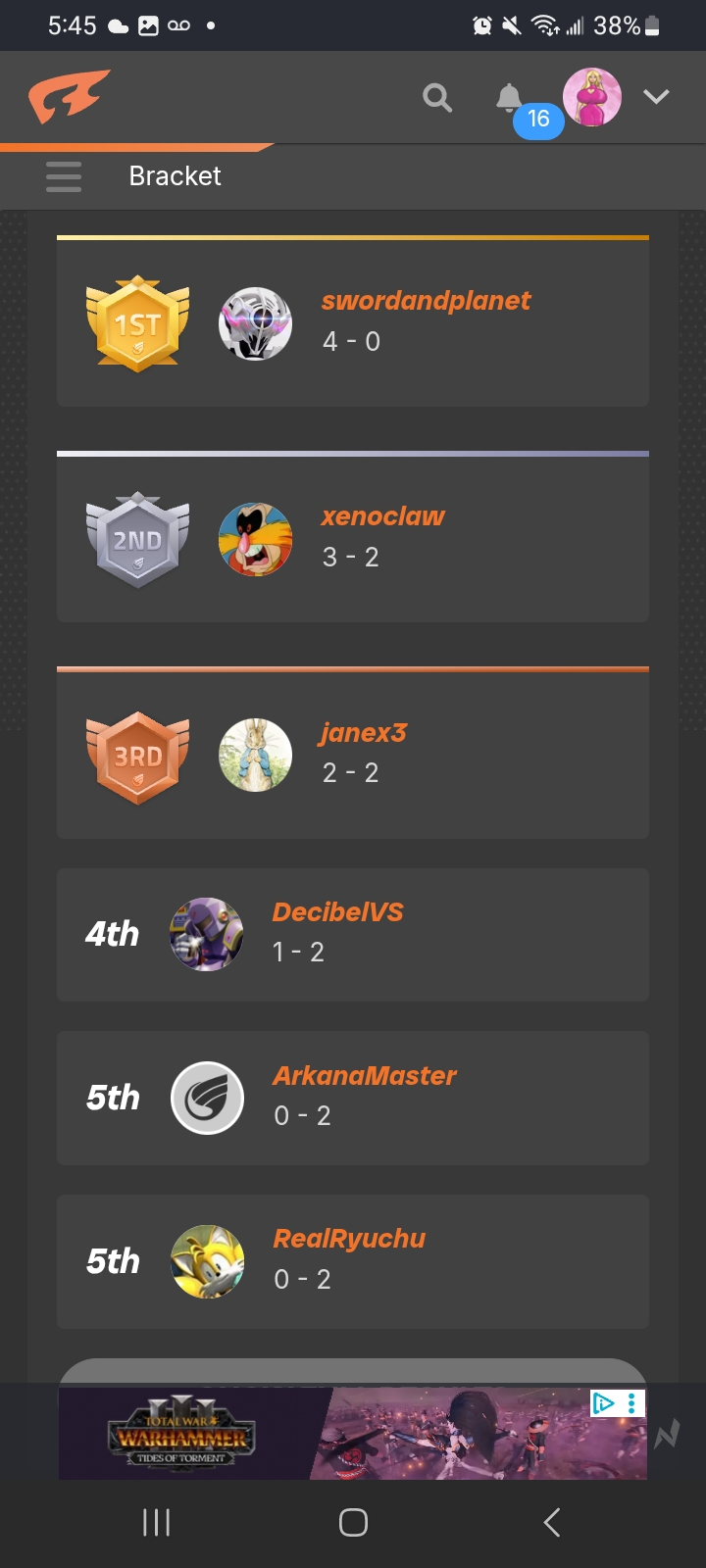Go back using the system back button
The image size is (706, 1568).
pyautogui.click(x=551, y=1522)
